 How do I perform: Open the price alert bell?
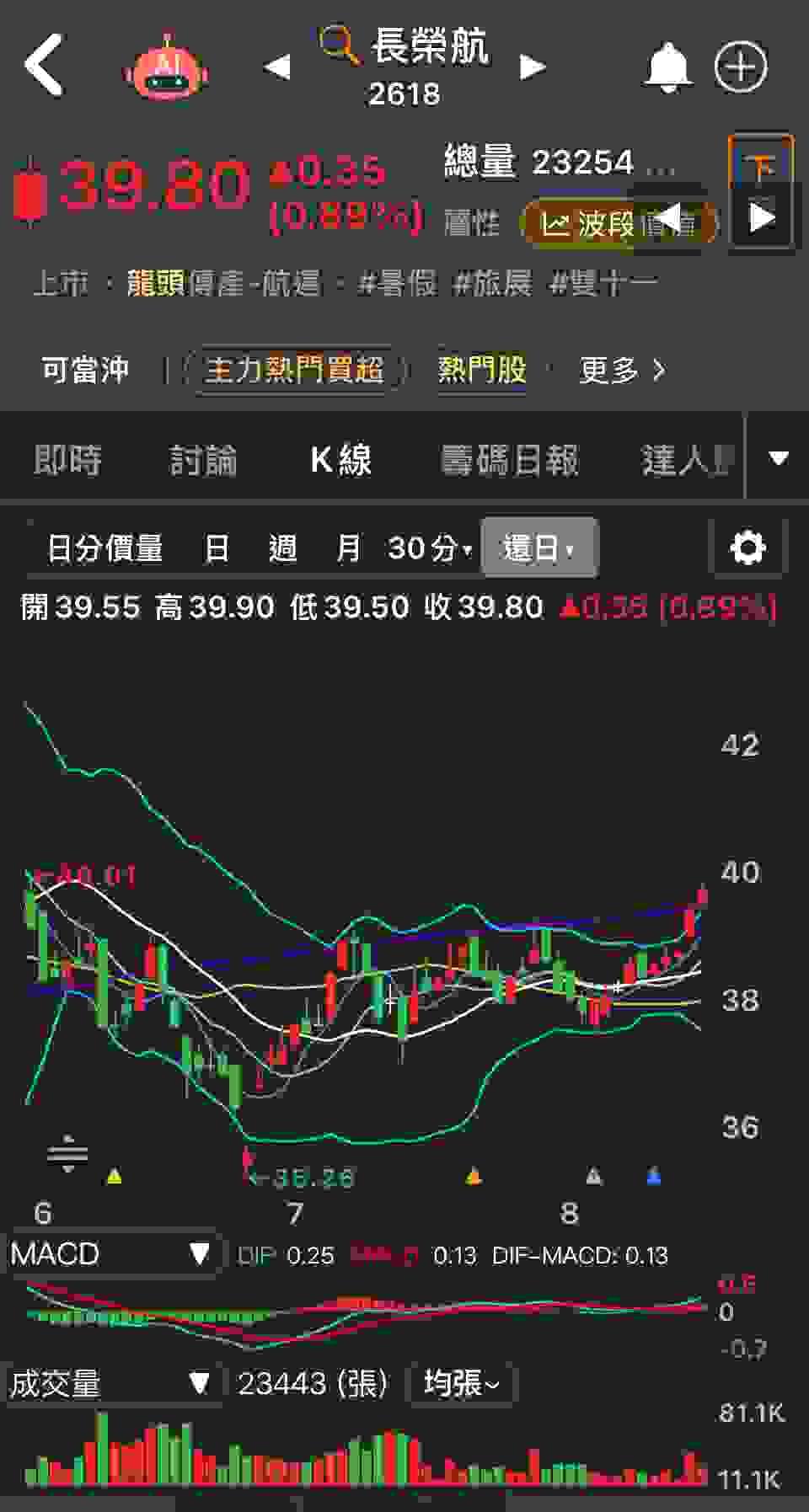click(x=667, y=67)
